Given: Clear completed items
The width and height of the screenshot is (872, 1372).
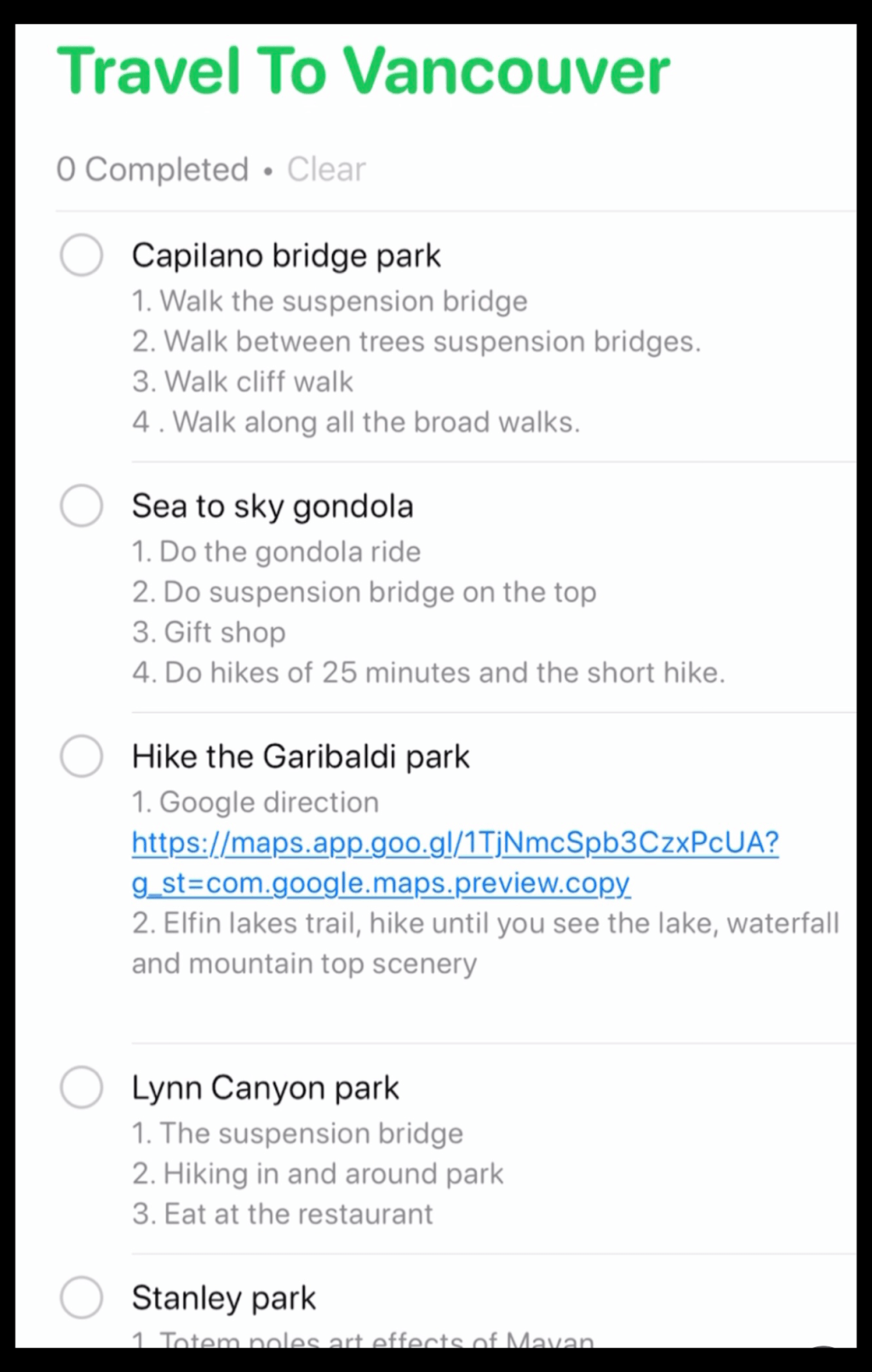Looking at the screenshot, I should click(326, 169).
